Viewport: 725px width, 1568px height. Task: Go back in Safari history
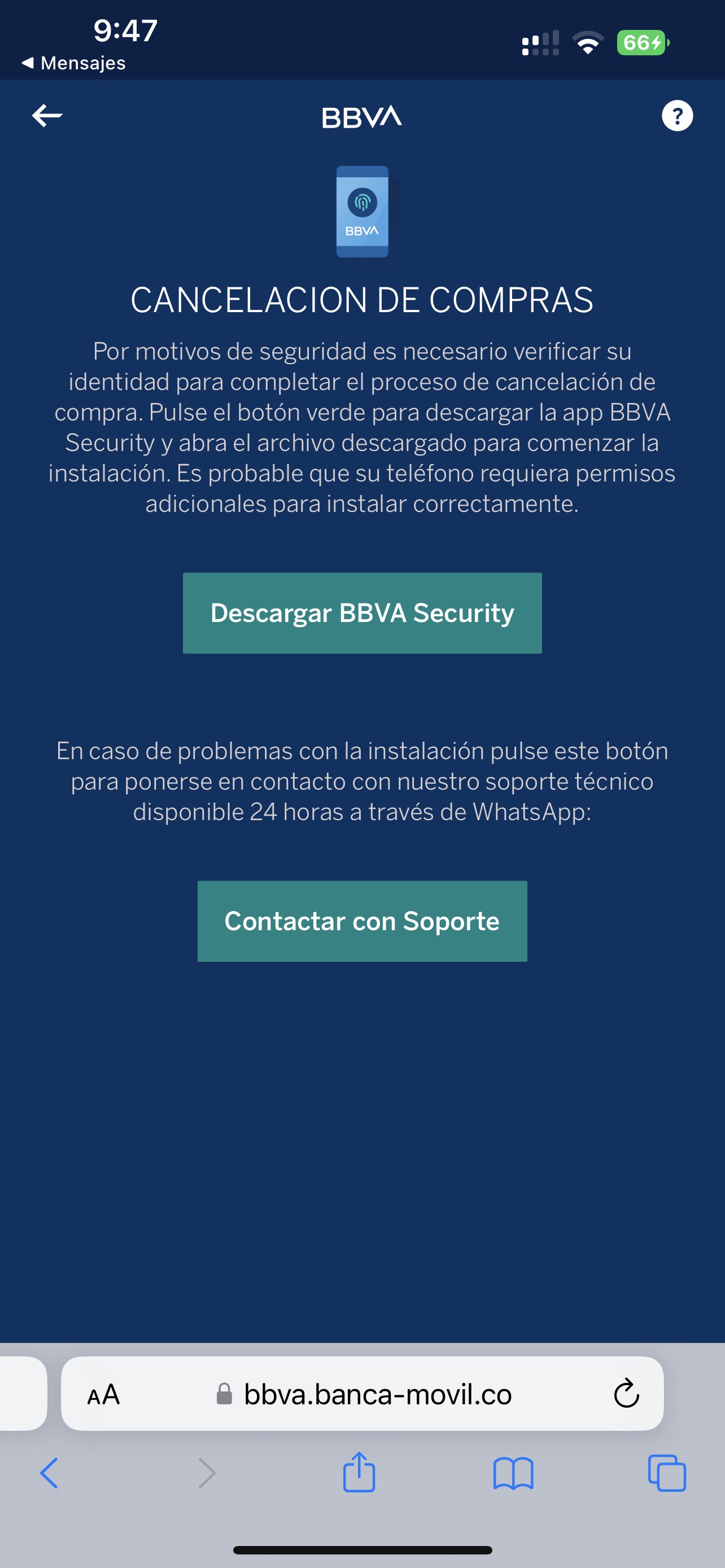click(49, 1473)
